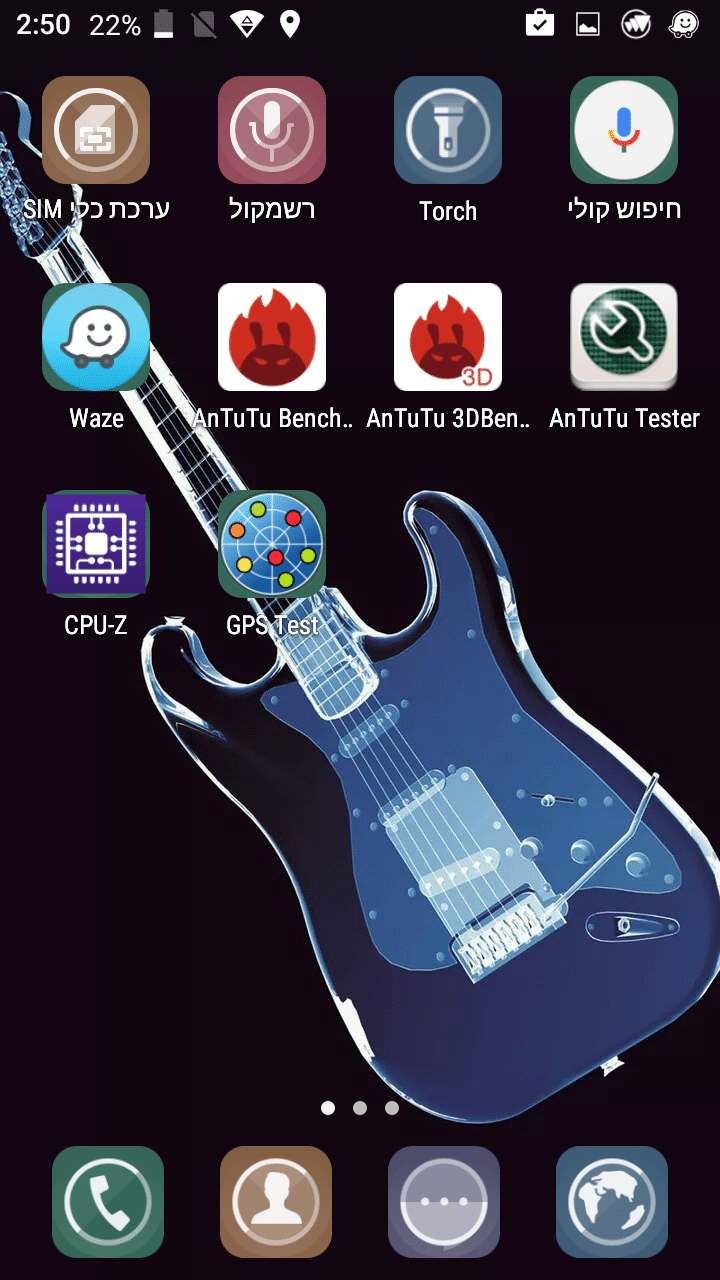Open AnTuTu 3DBench app
The image size is (720, 1280).
coord(448,338)
